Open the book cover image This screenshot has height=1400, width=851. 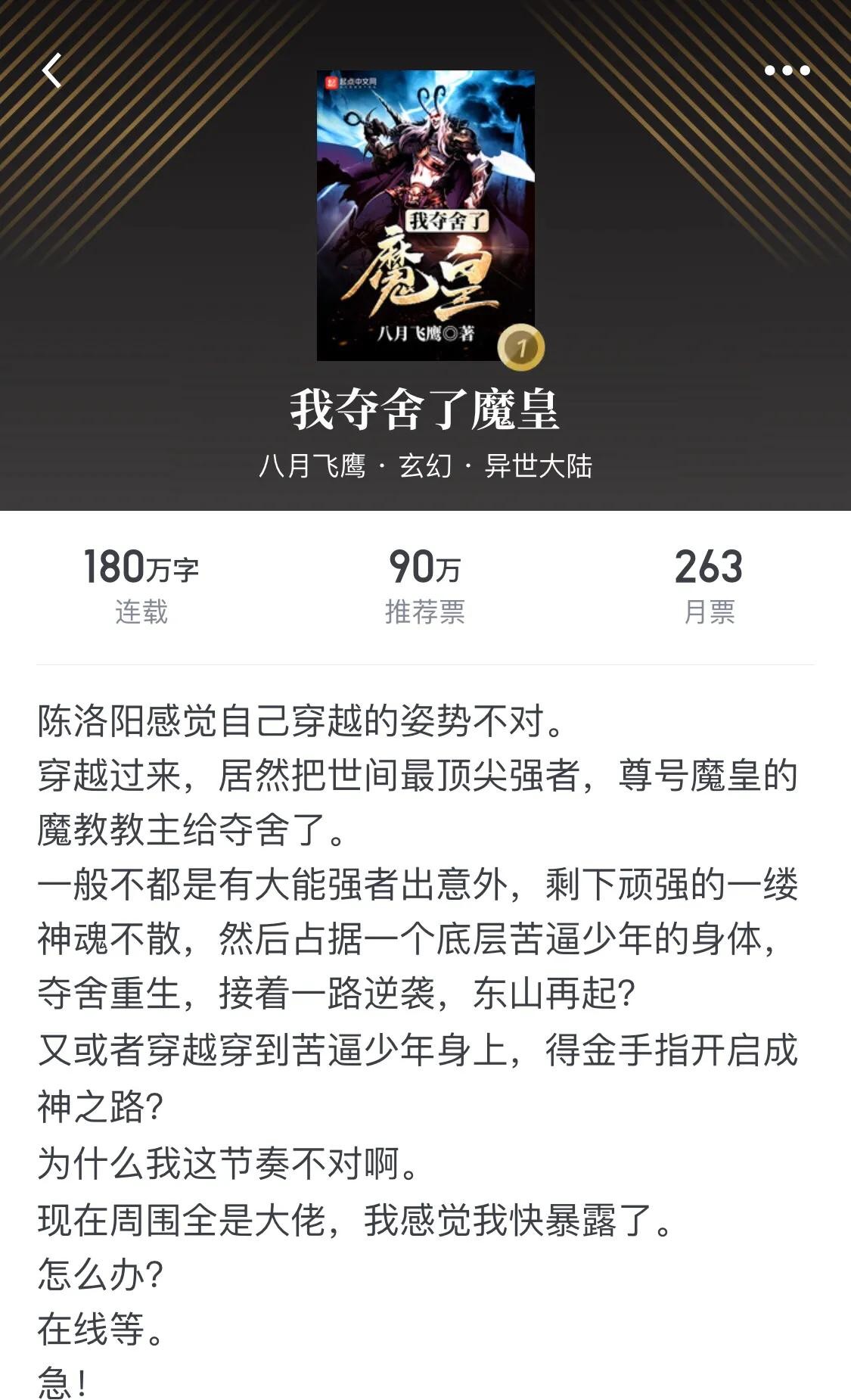pyautogui.click(x=425, y=215)
